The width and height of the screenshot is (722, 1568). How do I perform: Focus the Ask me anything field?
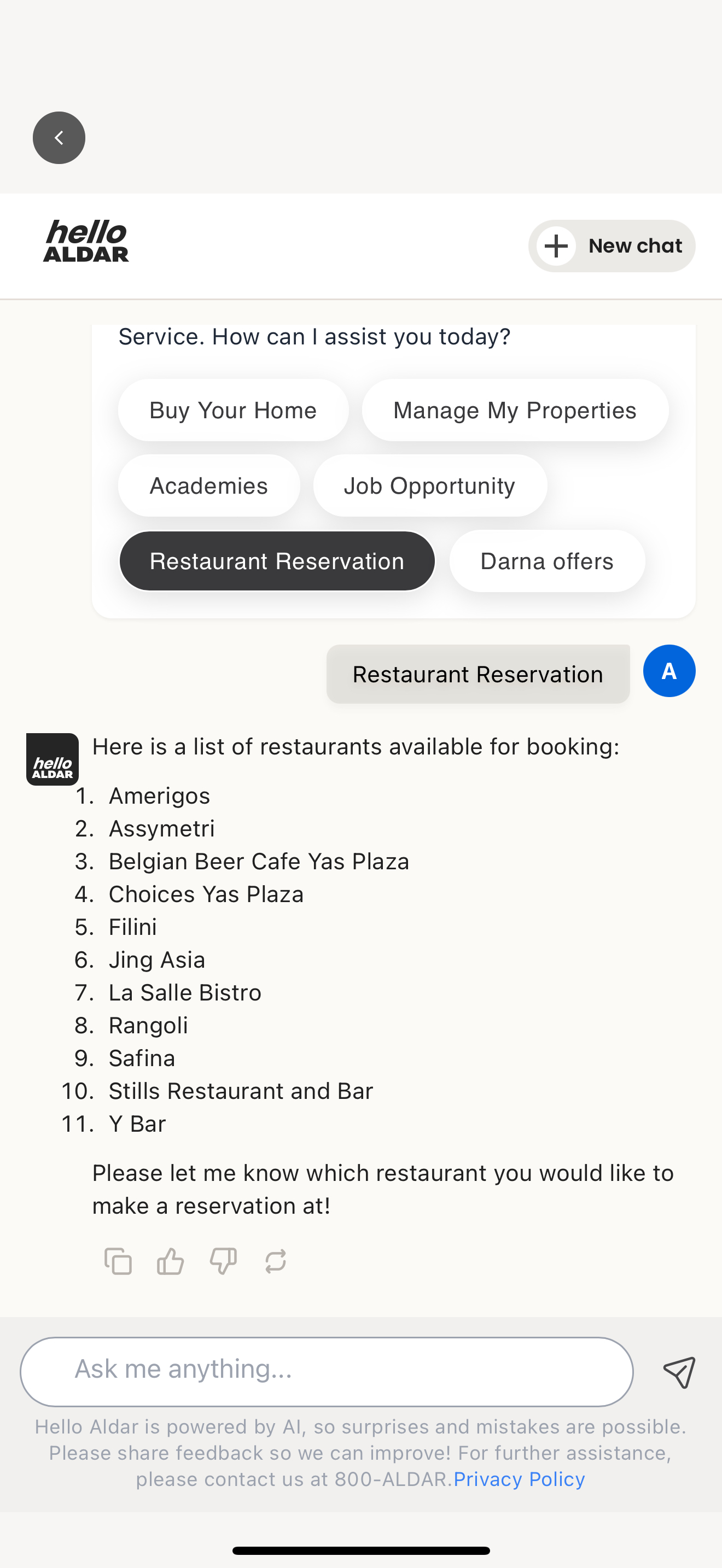pos(327,1372)
